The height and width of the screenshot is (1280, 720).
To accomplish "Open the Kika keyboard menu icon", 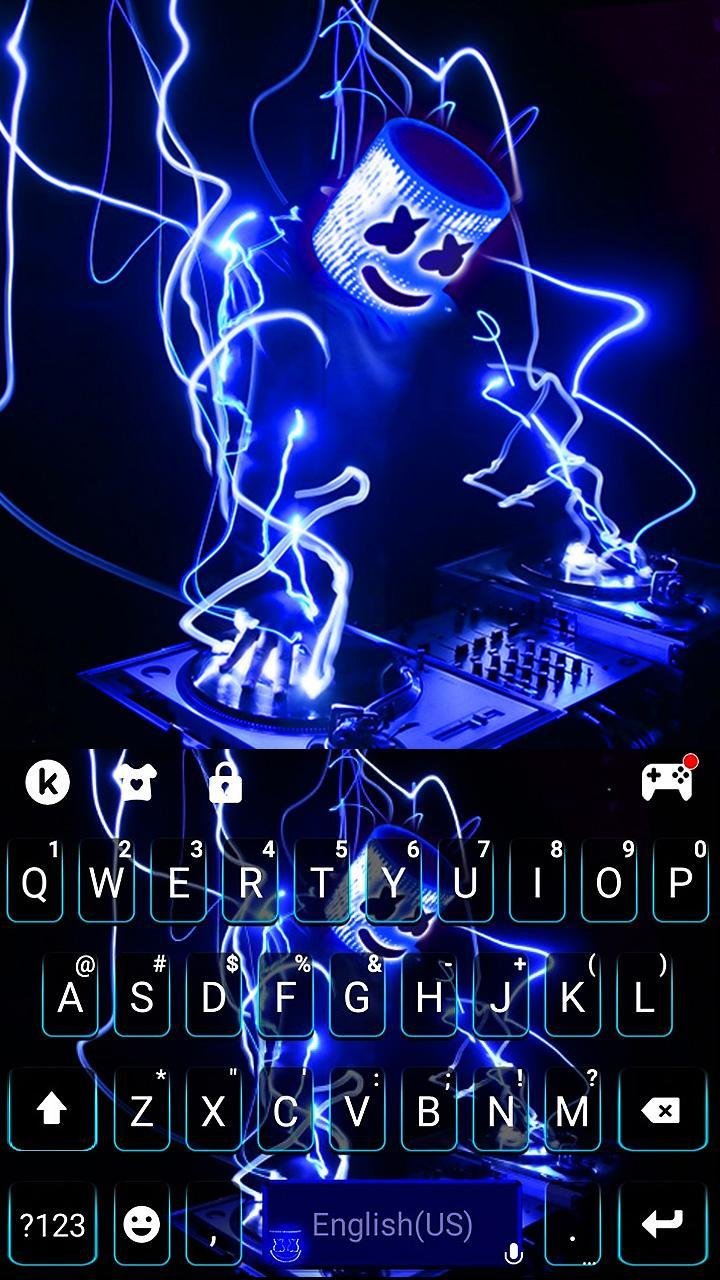I will [47, 781].
